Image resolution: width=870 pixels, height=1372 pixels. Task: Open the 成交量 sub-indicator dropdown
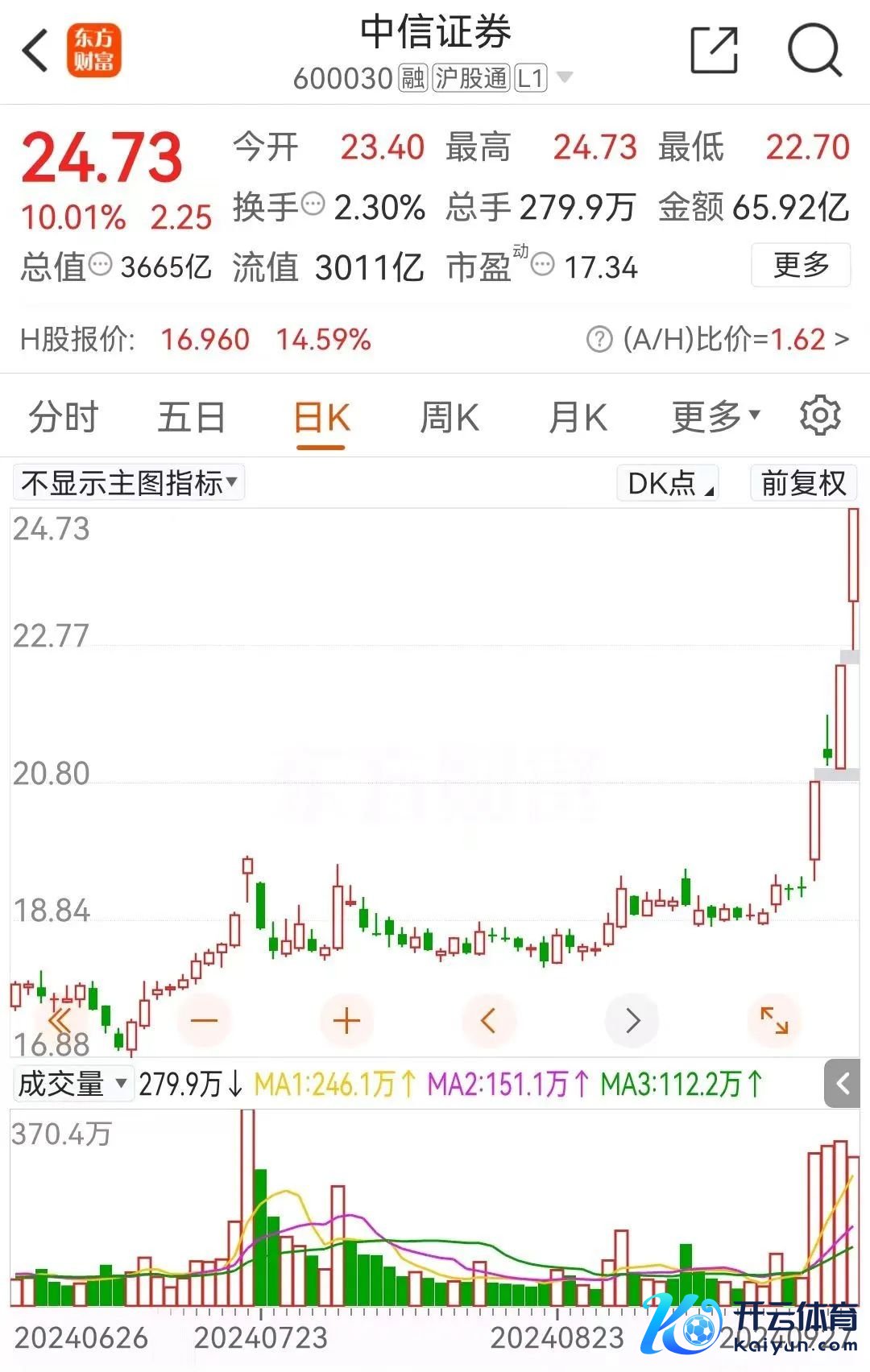coord(72,1084)
